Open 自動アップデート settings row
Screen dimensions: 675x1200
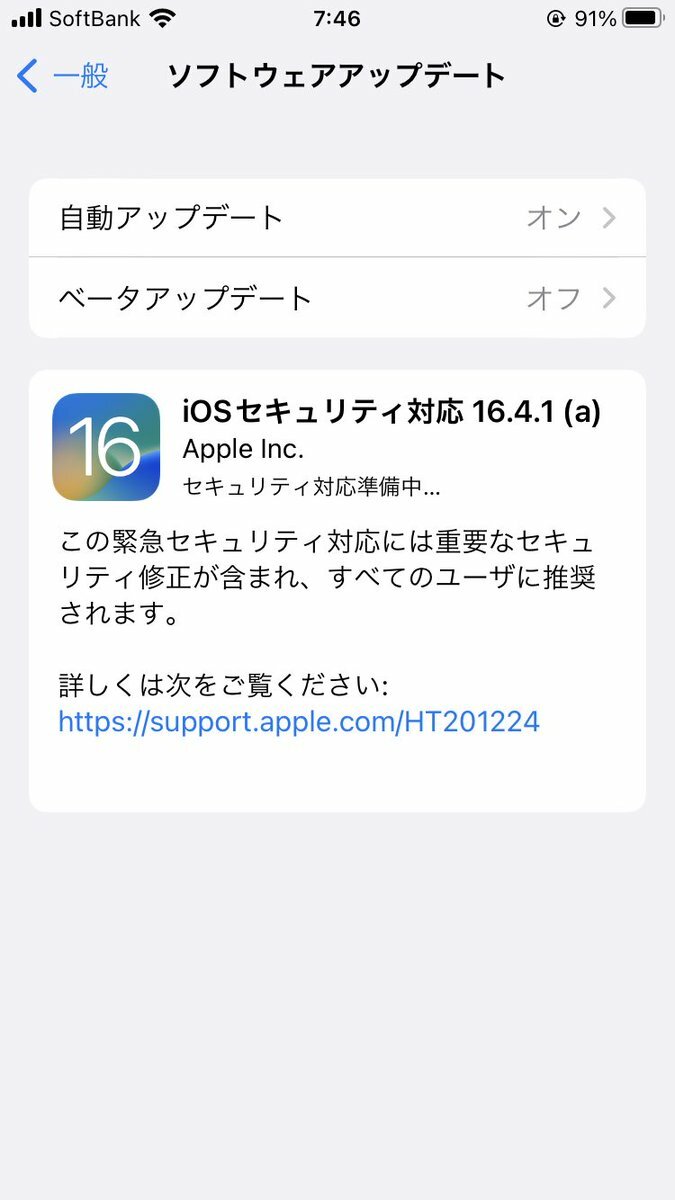click(x=337, y=218)
